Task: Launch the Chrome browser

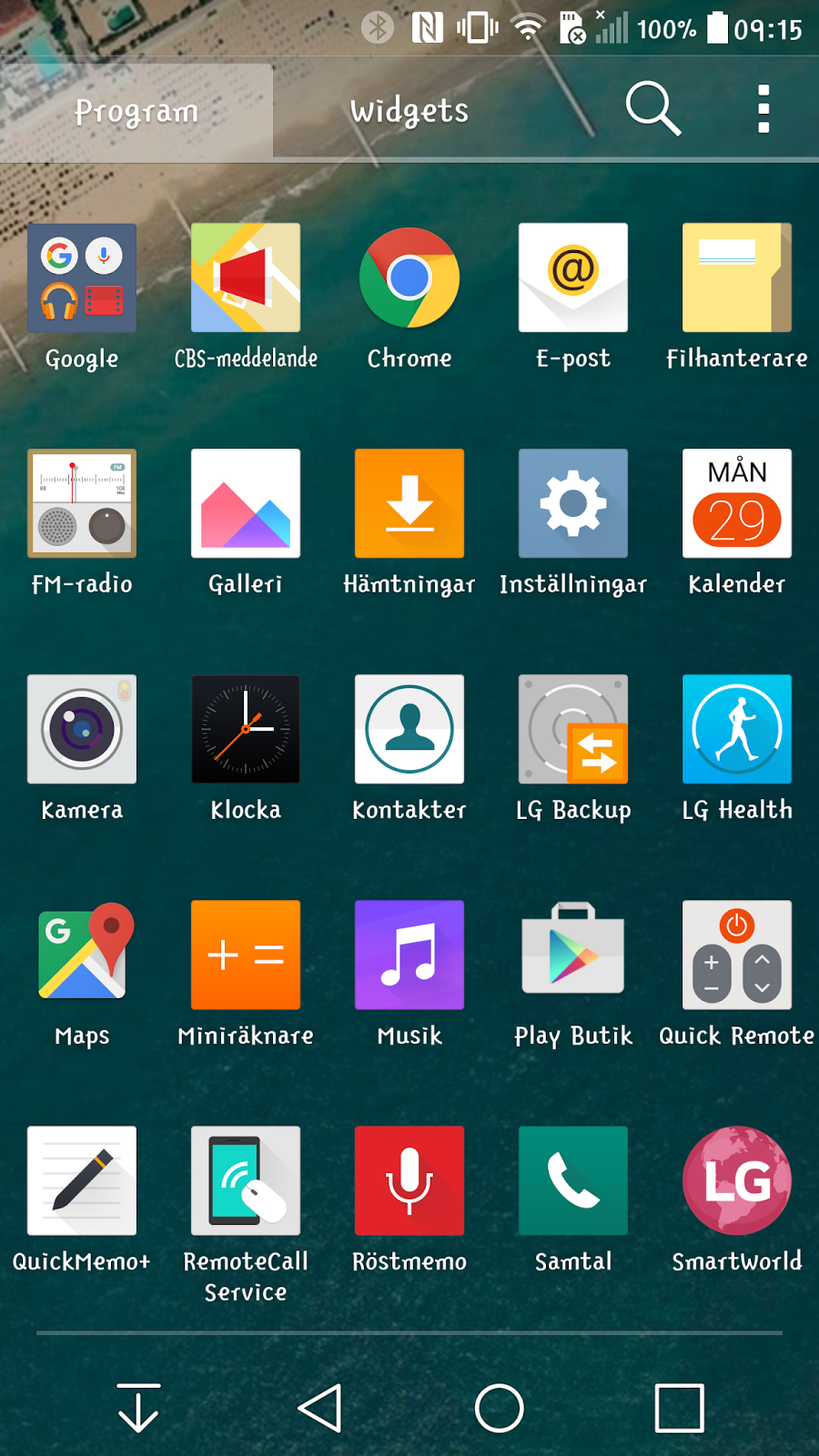Action: (x=409, y=278)
